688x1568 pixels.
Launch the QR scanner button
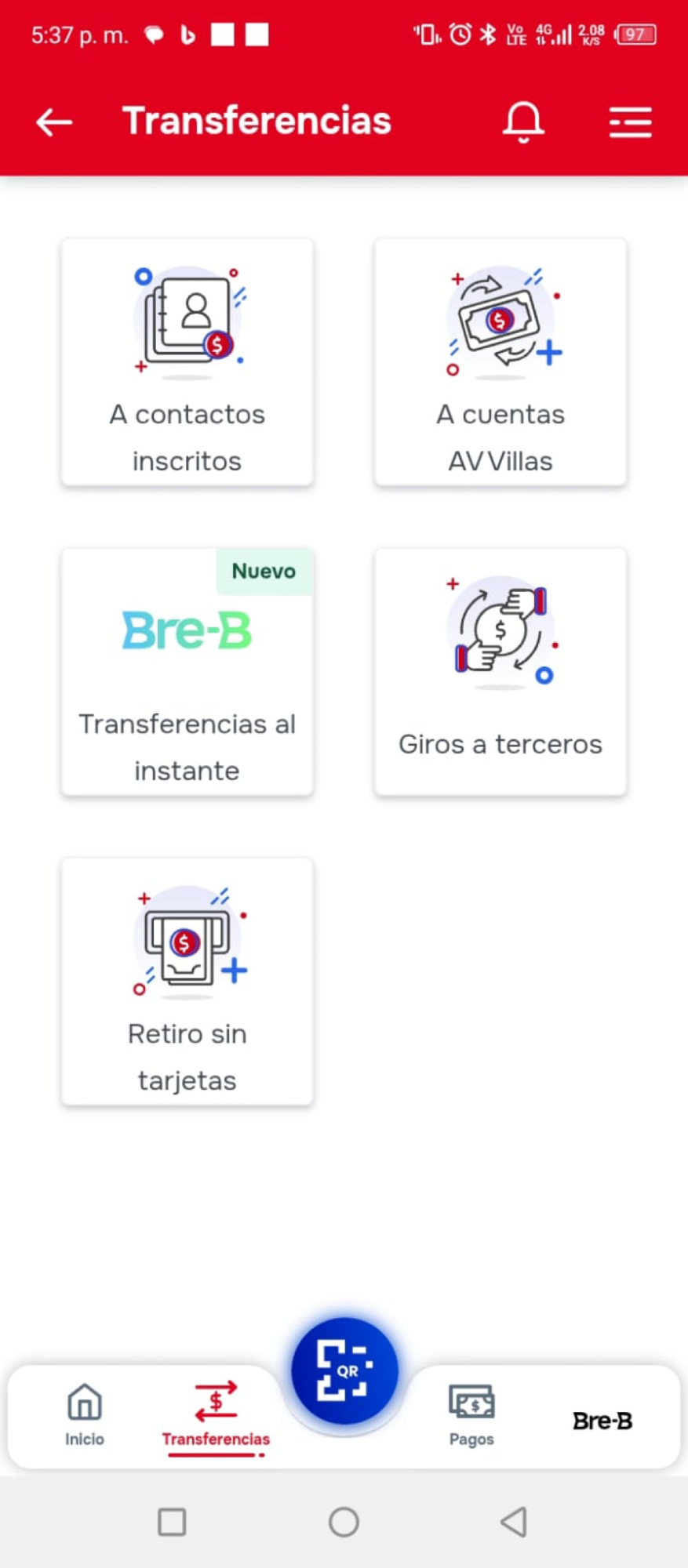coord(344,1370)
